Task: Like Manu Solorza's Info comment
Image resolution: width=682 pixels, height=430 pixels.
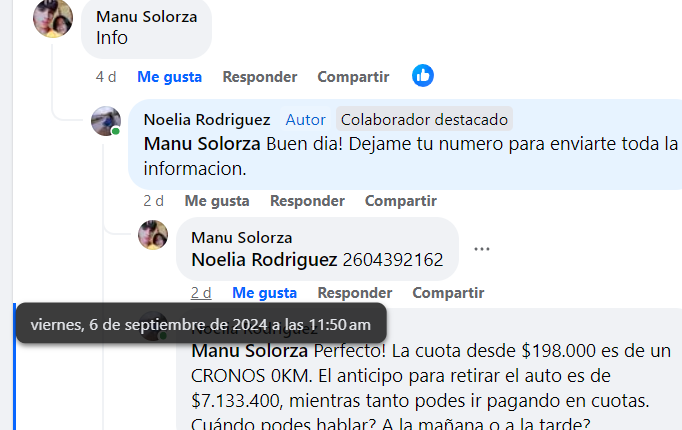Action: (x=169, y=77)
